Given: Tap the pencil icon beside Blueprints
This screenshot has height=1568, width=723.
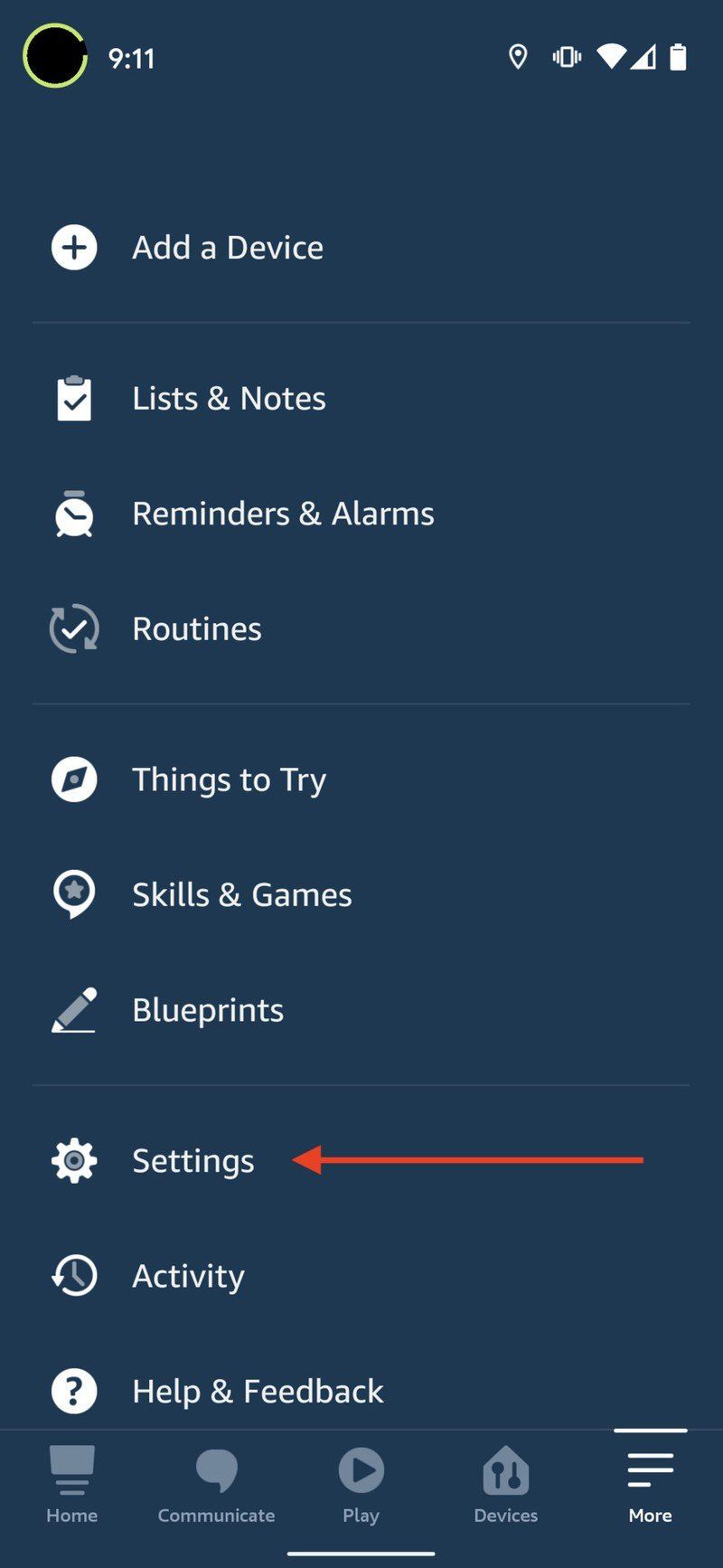Looking at the screenshot, I should tap(73, 1009).
